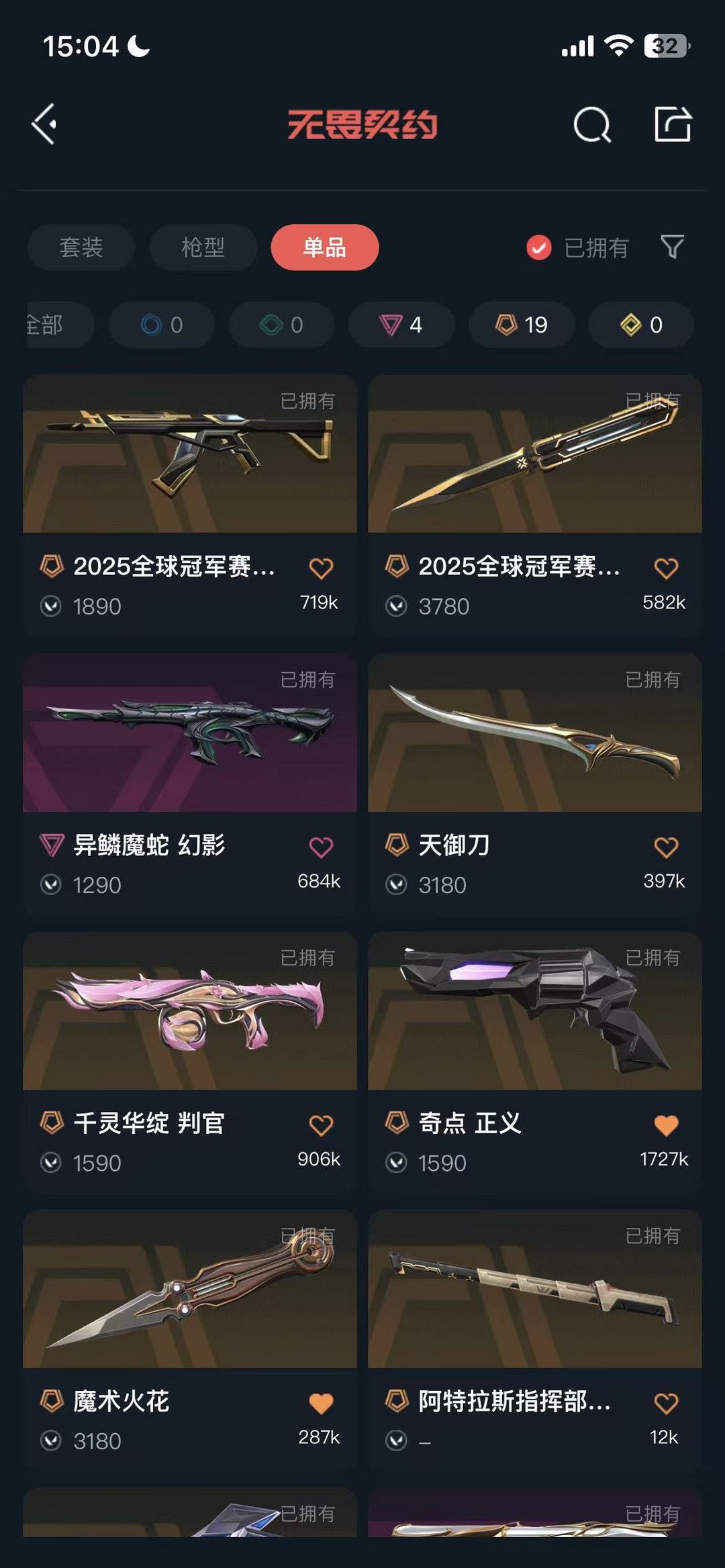This screenshot has width=725, height=1568.
Task: Select the yellow tier chip showing 0
Action: (x=641, y=325)
